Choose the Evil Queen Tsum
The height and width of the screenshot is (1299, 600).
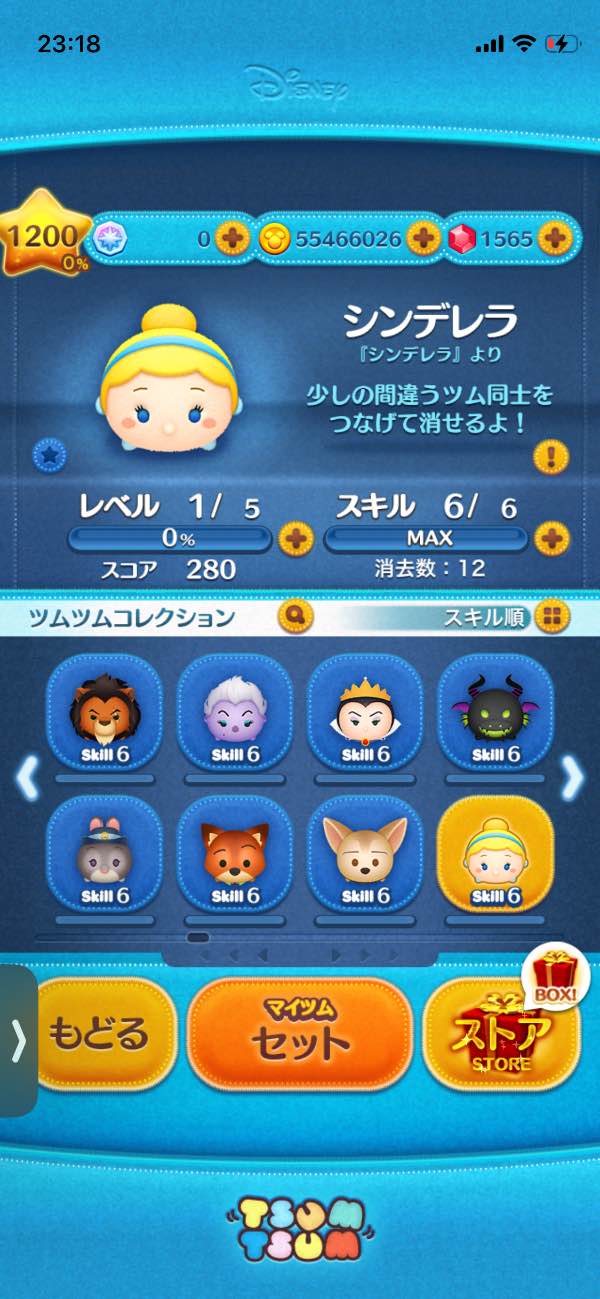tap(364, 714)
